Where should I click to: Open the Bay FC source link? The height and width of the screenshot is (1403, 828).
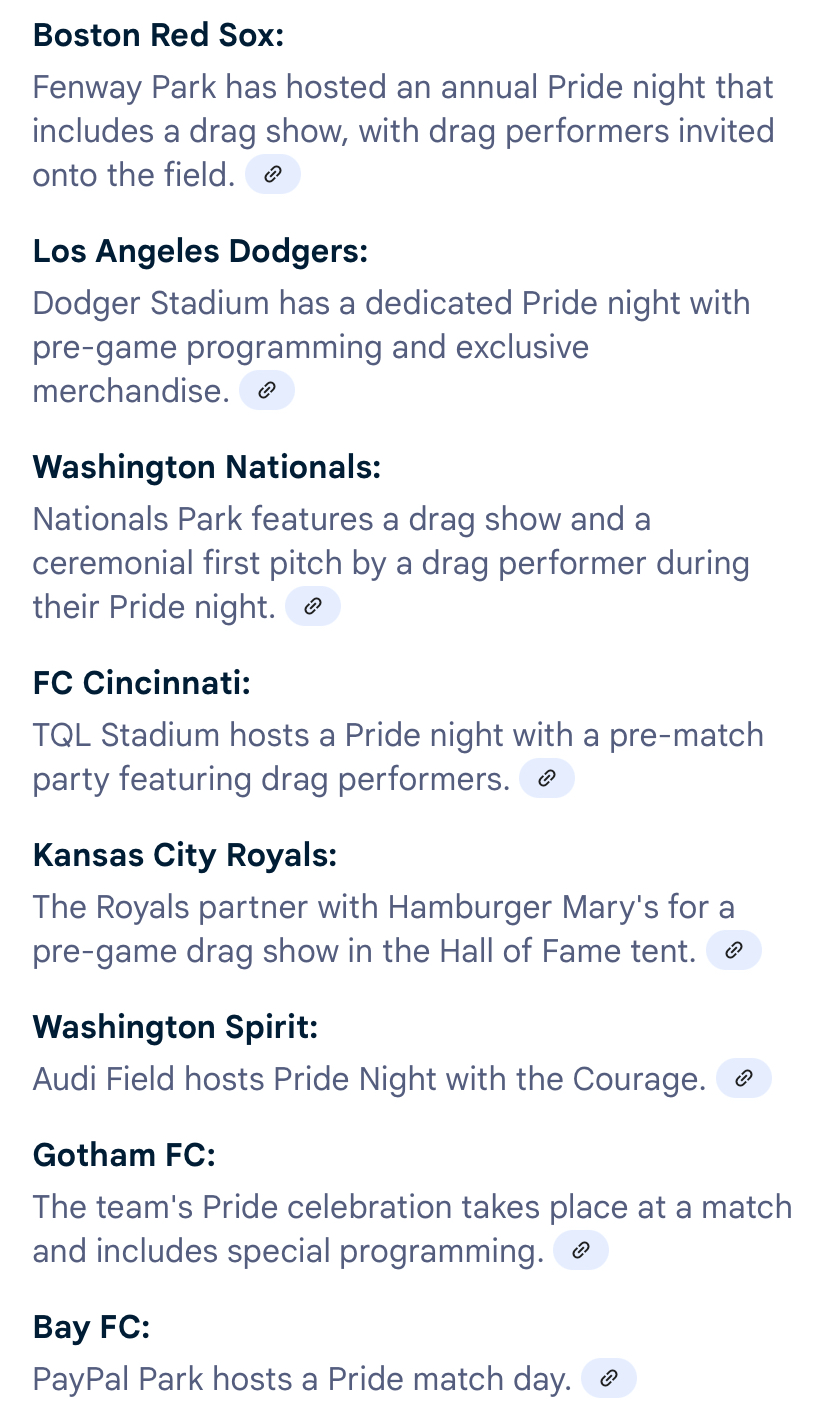click(x=609, y=1379)
